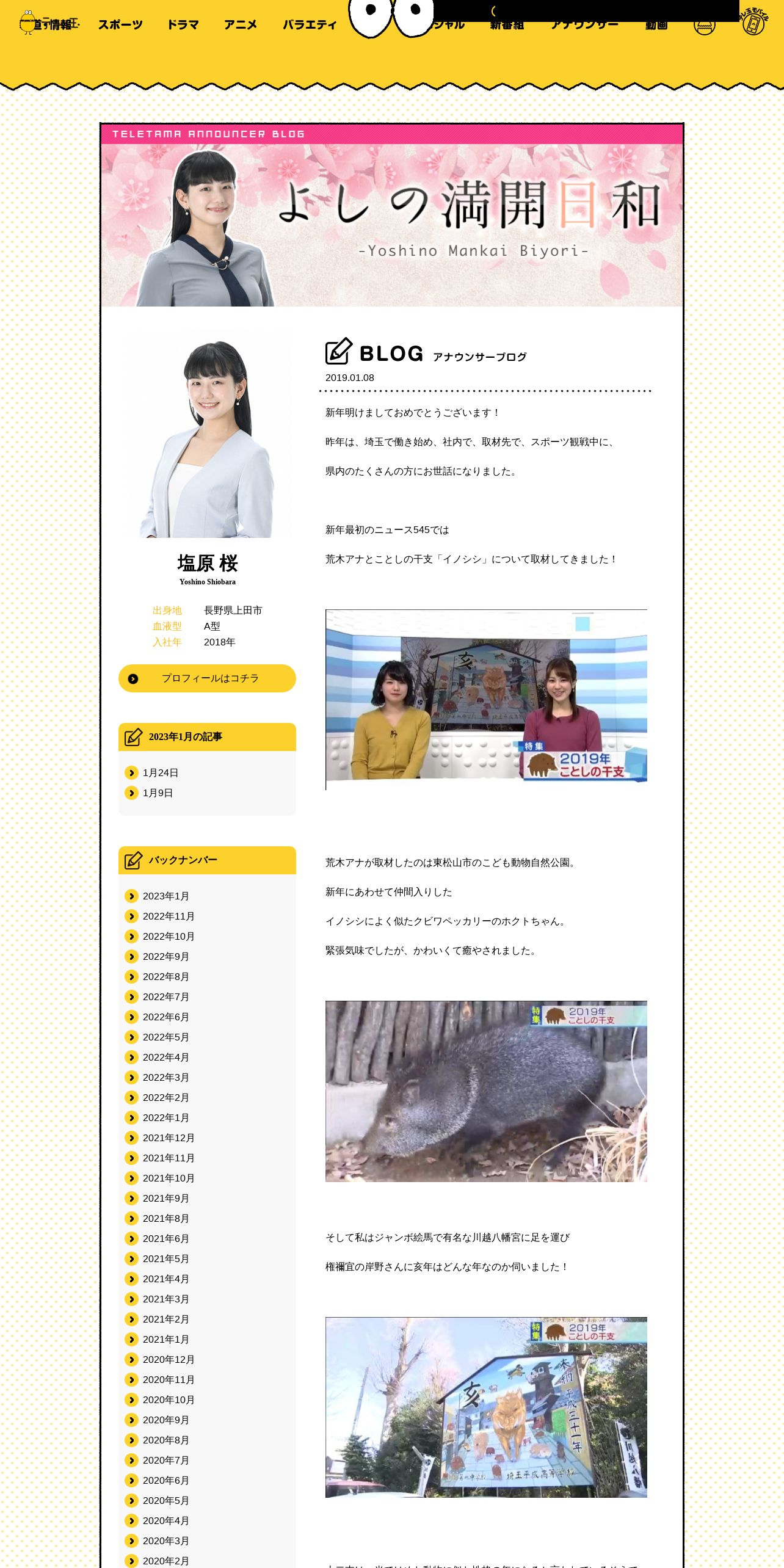Open back number 2022年11月

point(169,916)
